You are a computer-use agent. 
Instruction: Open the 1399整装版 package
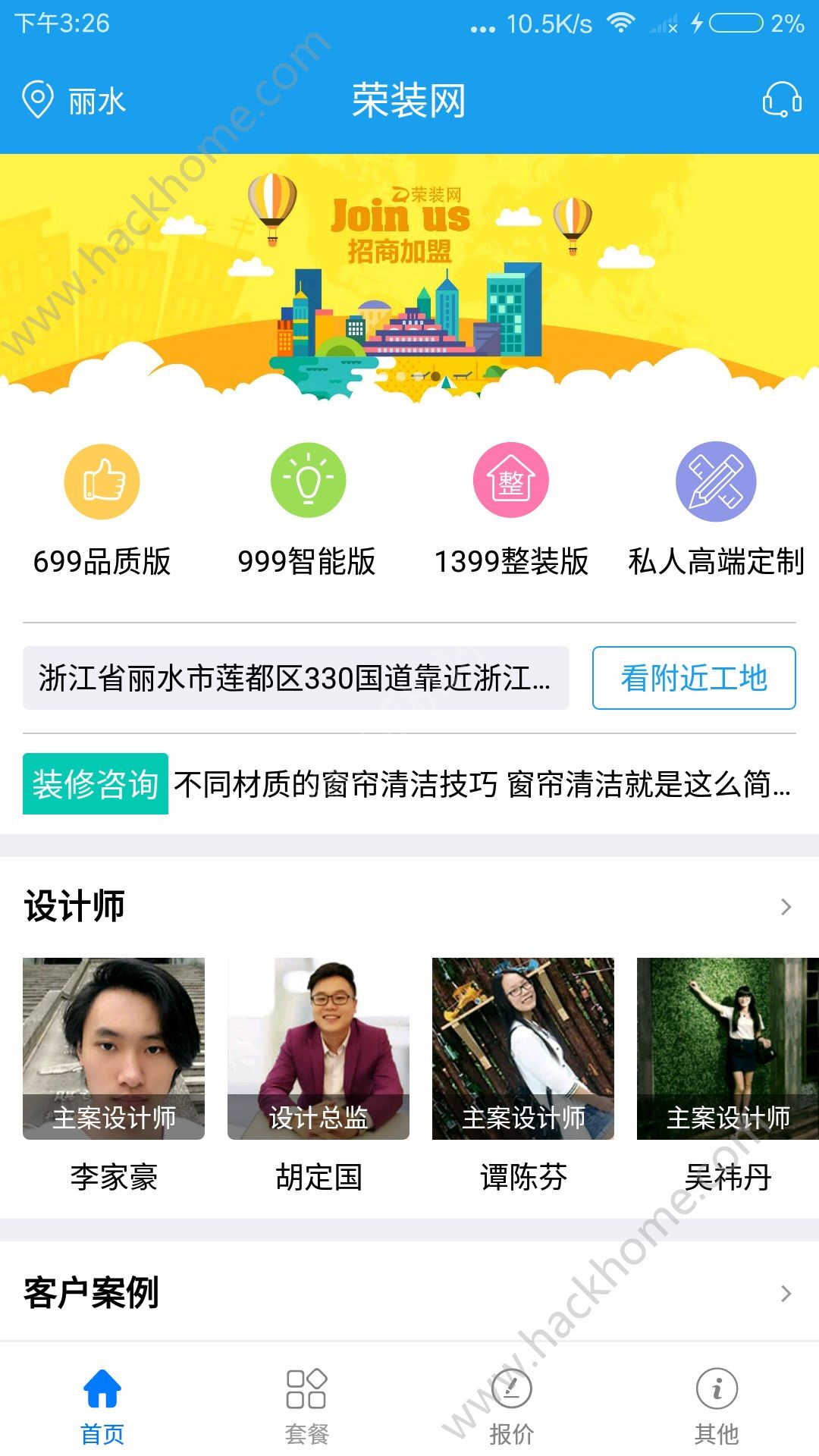point(511,510)
